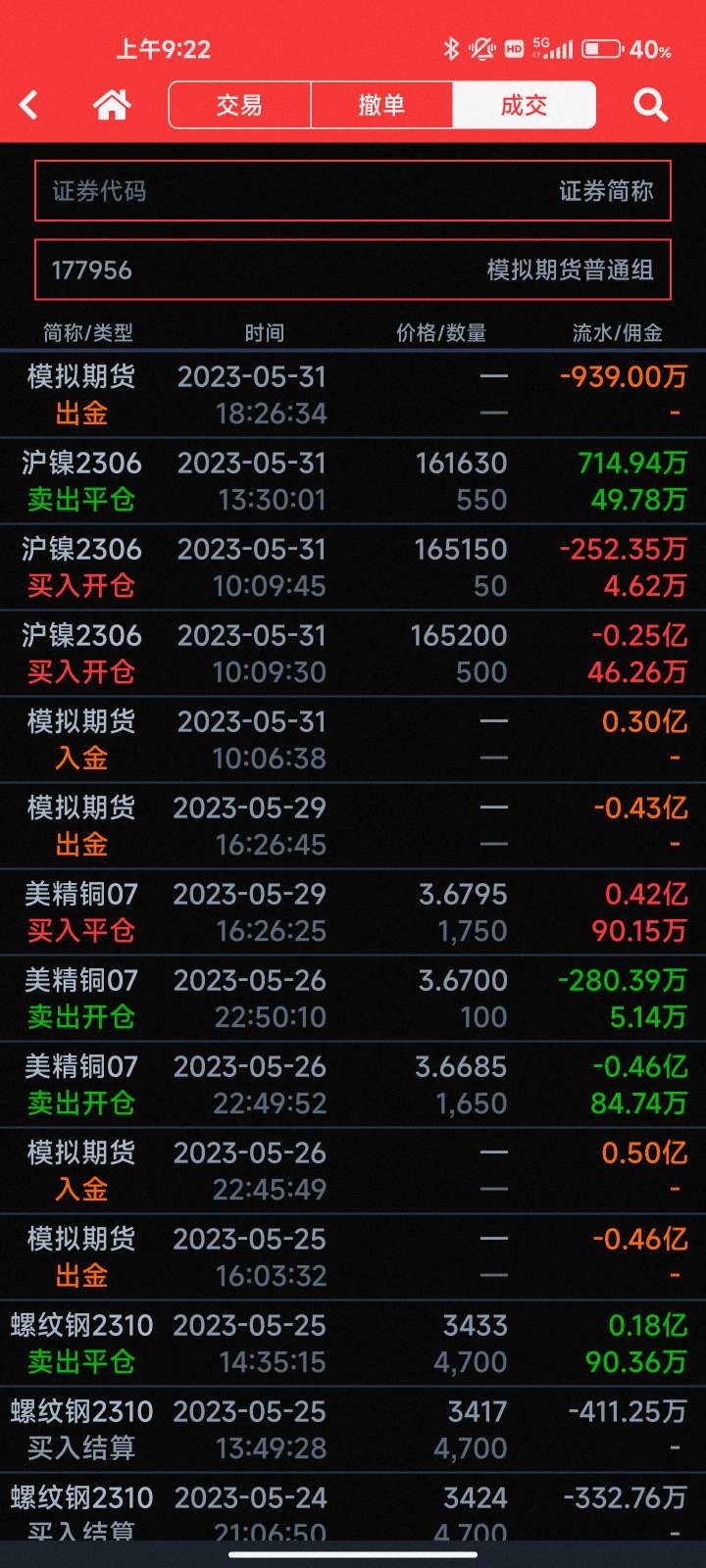Select the 成交 tab
The width and height of the screenshot is (706, 1568).
click(524, 105)
